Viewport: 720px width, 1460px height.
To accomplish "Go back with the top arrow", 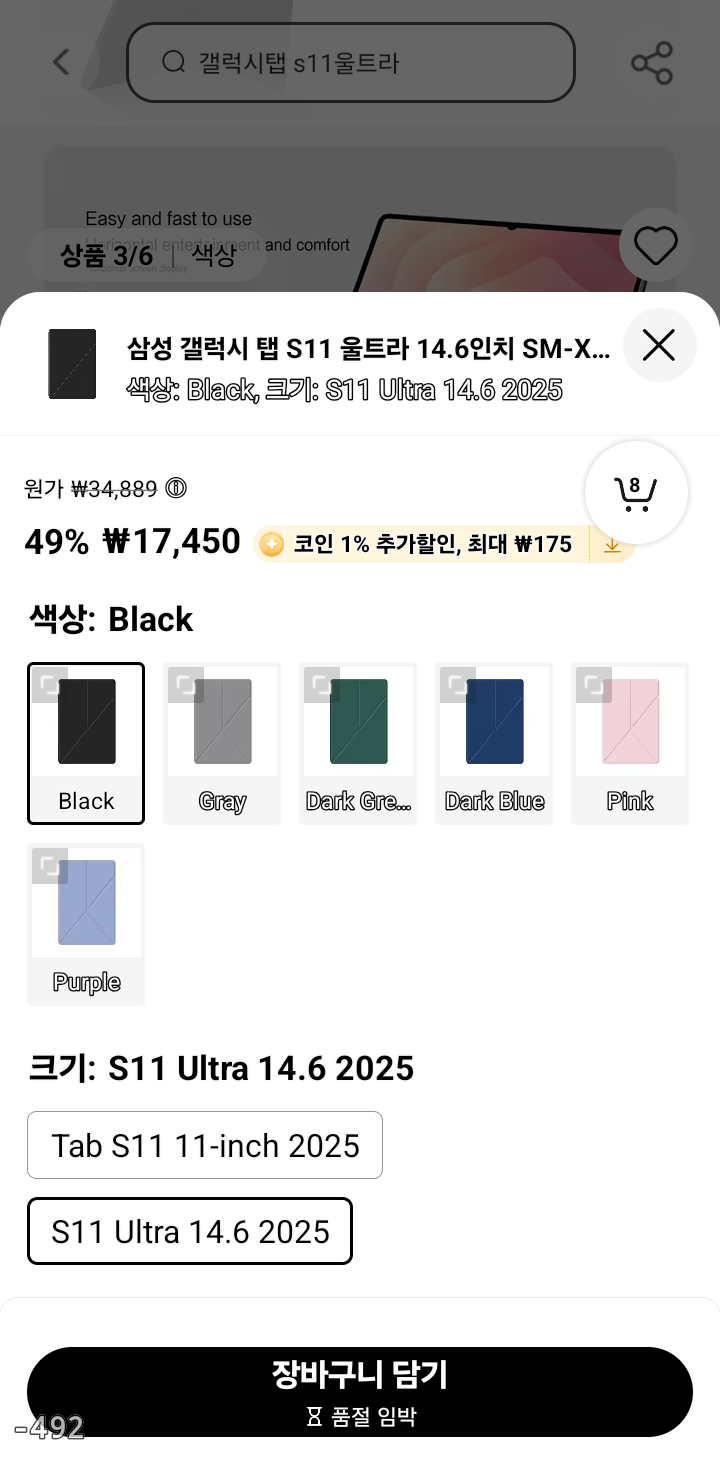I will [x=62, y=62].
